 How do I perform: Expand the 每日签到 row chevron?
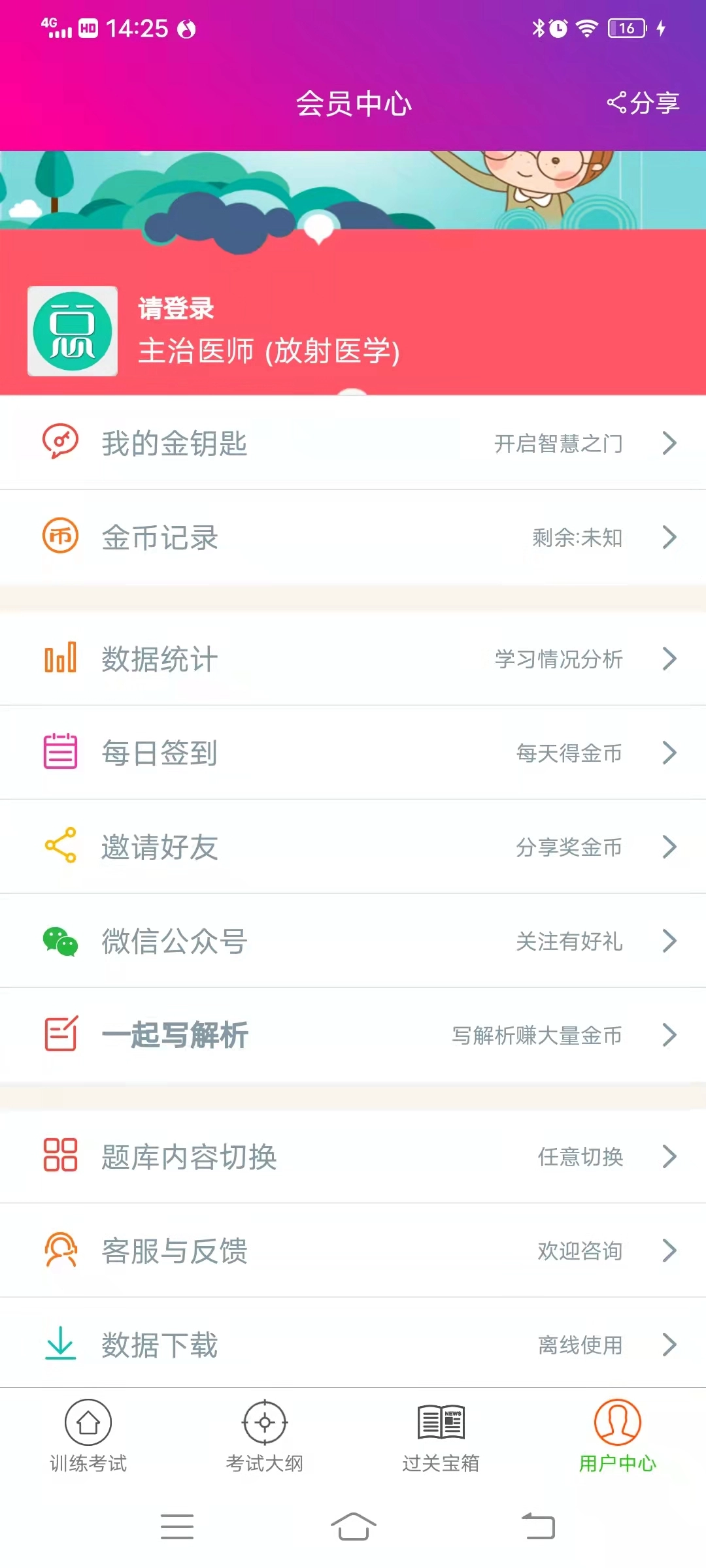coord(669,753)
